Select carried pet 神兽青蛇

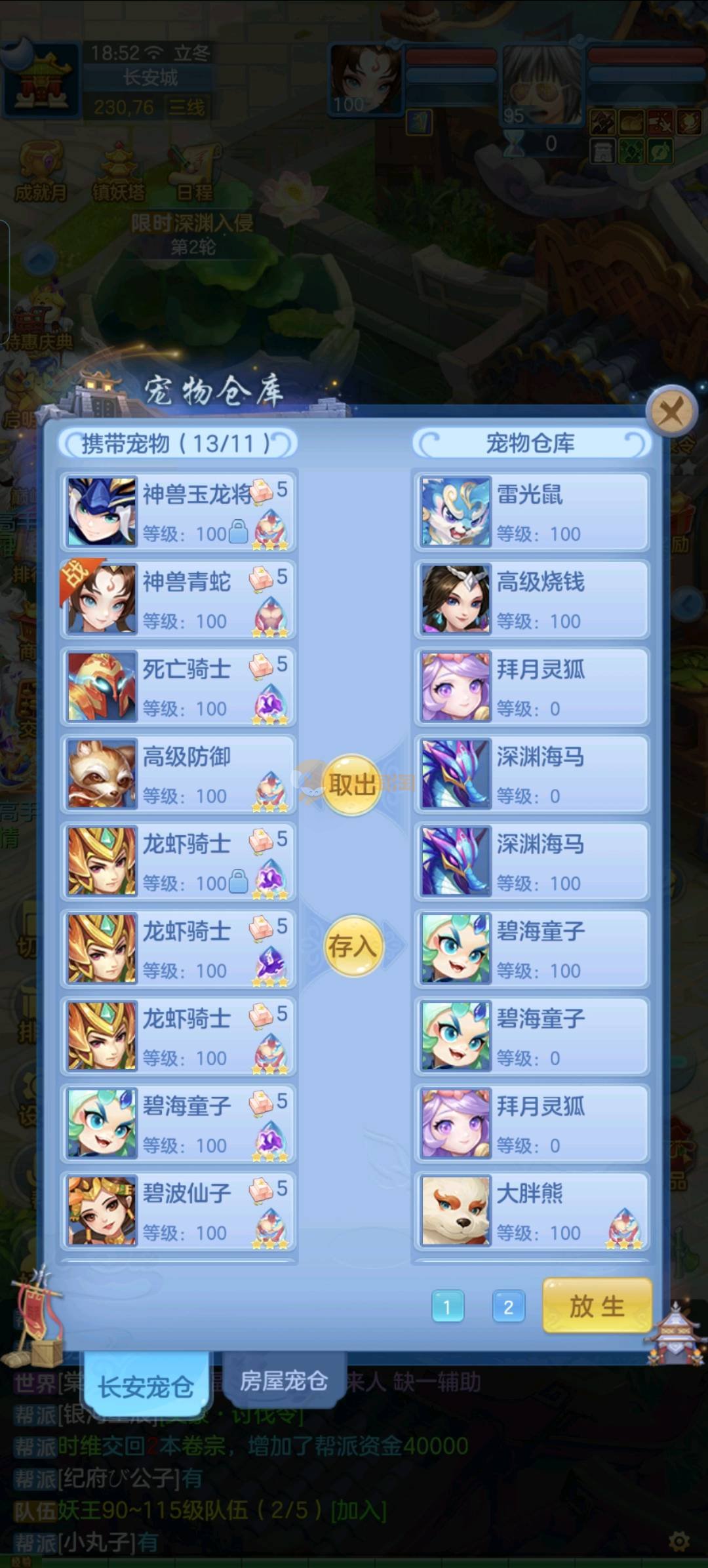[x=178, y=599]
